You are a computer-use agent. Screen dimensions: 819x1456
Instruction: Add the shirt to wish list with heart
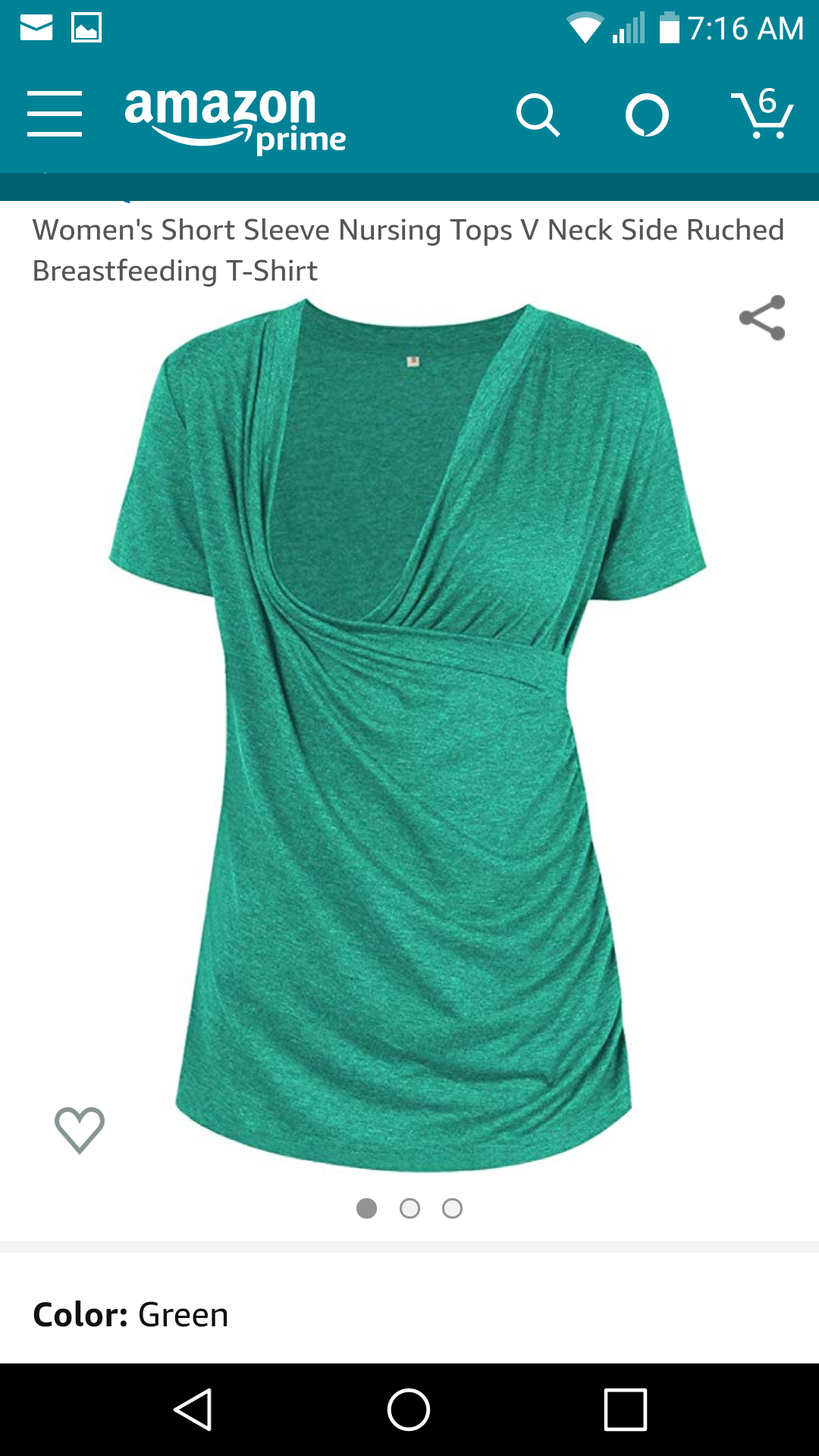click(80, 1130)
